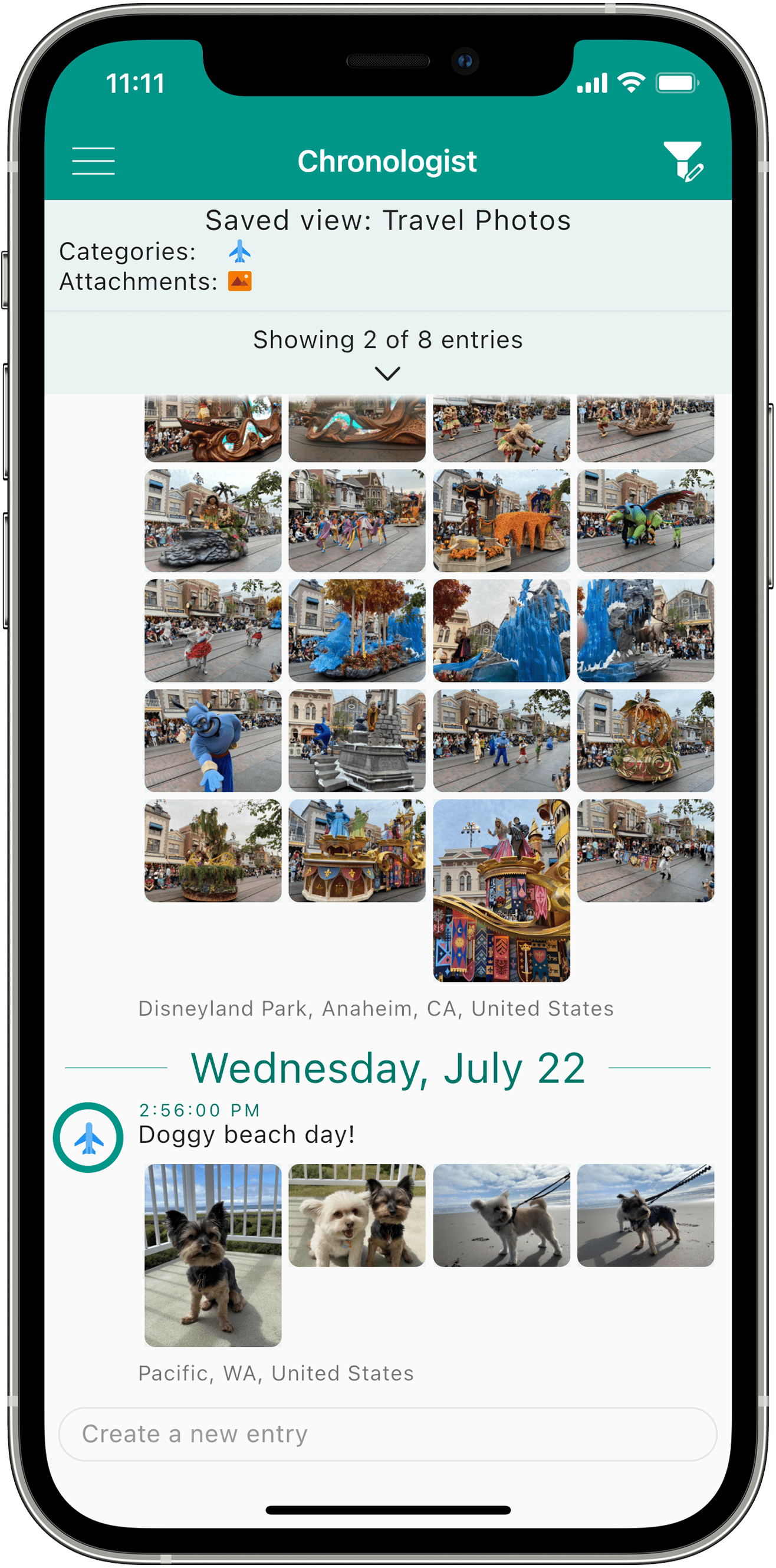View the pumpkin carriage float photo

point(645,740)
